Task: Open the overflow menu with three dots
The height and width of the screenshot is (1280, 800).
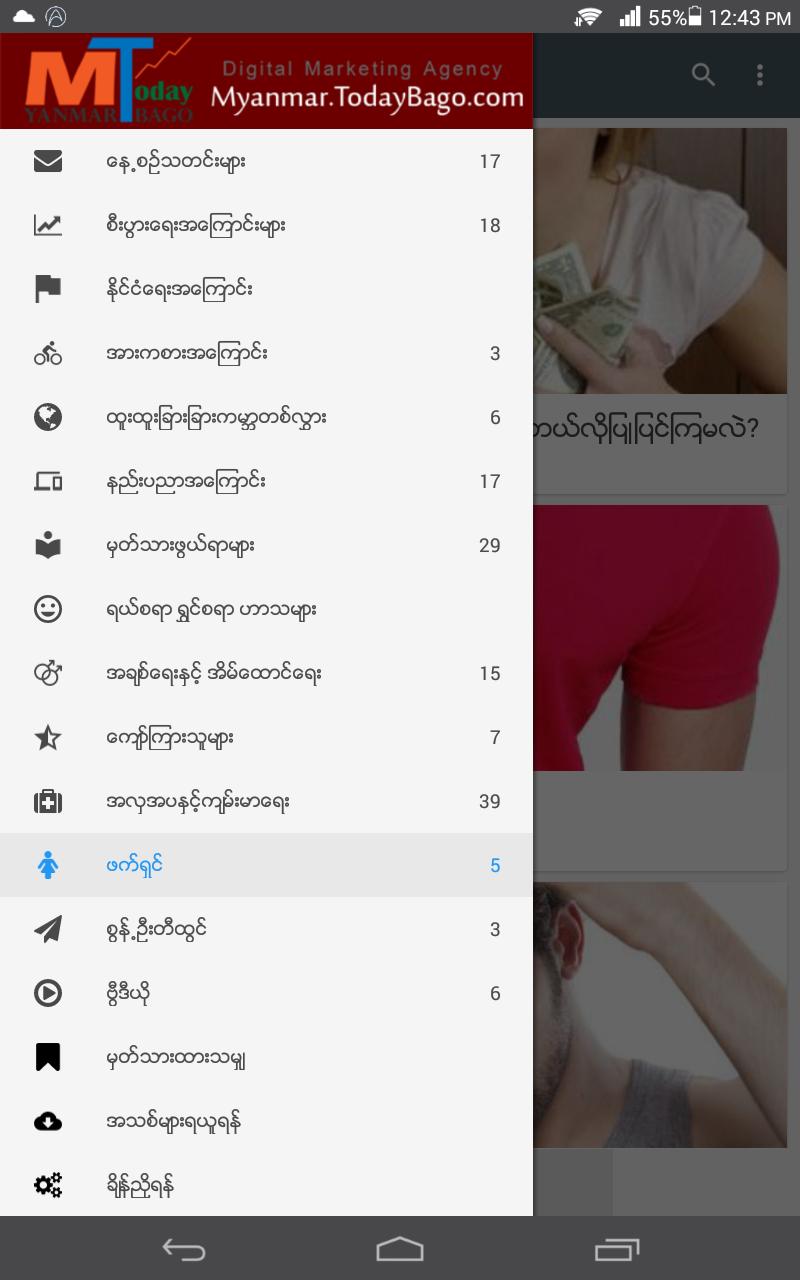Action: (x=760, y=75)
